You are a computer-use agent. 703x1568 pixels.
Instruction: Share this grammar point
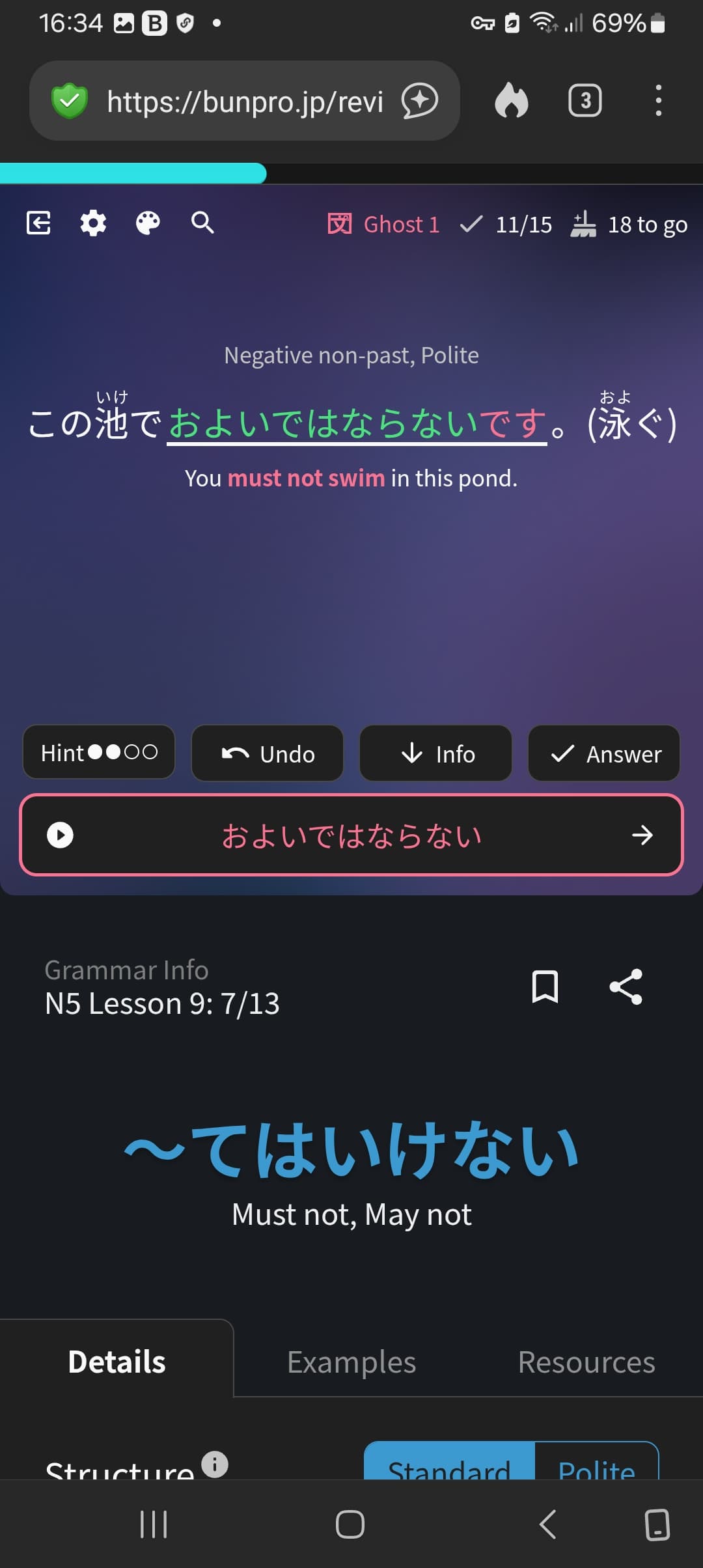click(626, 987)
